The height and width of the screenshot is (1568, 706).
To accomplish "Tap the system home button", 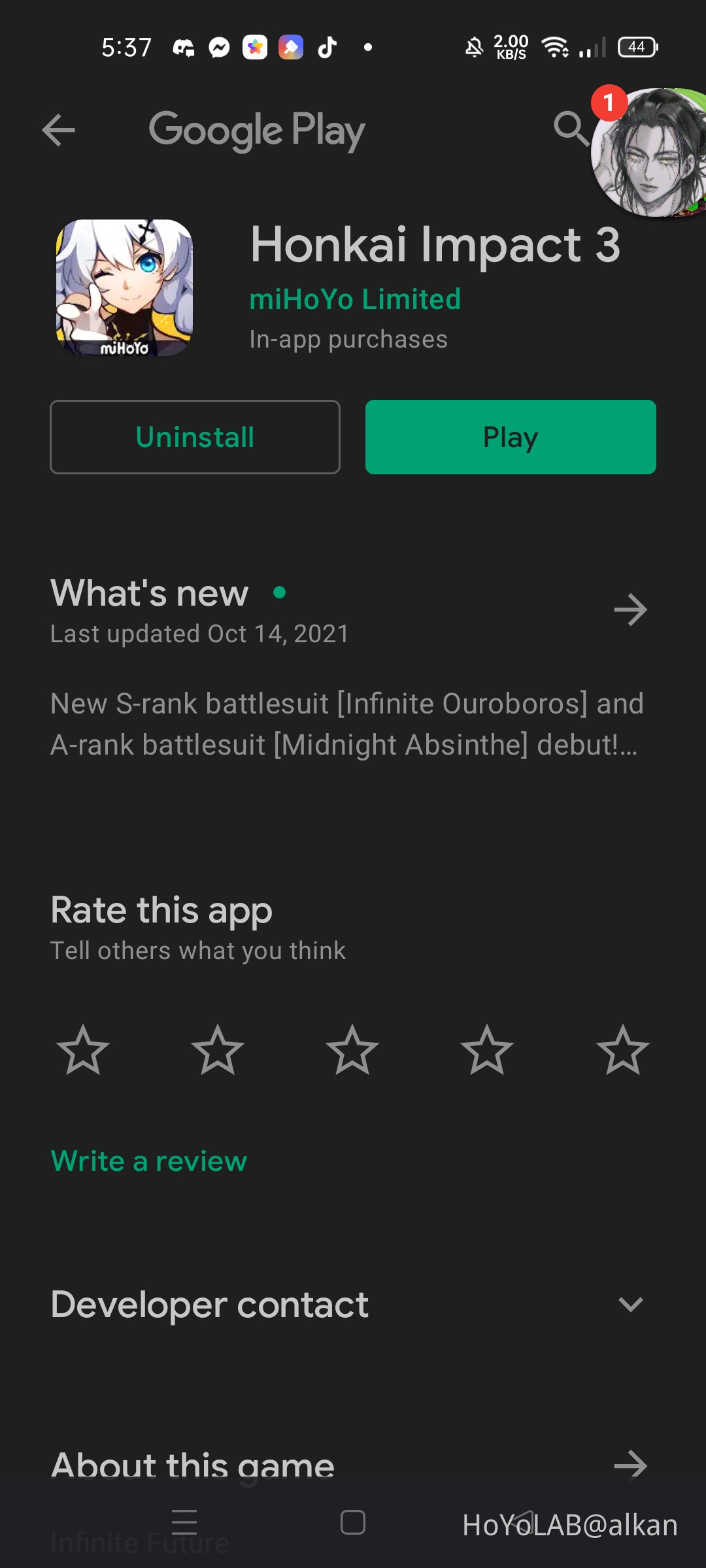I will tap(353, 1522).
